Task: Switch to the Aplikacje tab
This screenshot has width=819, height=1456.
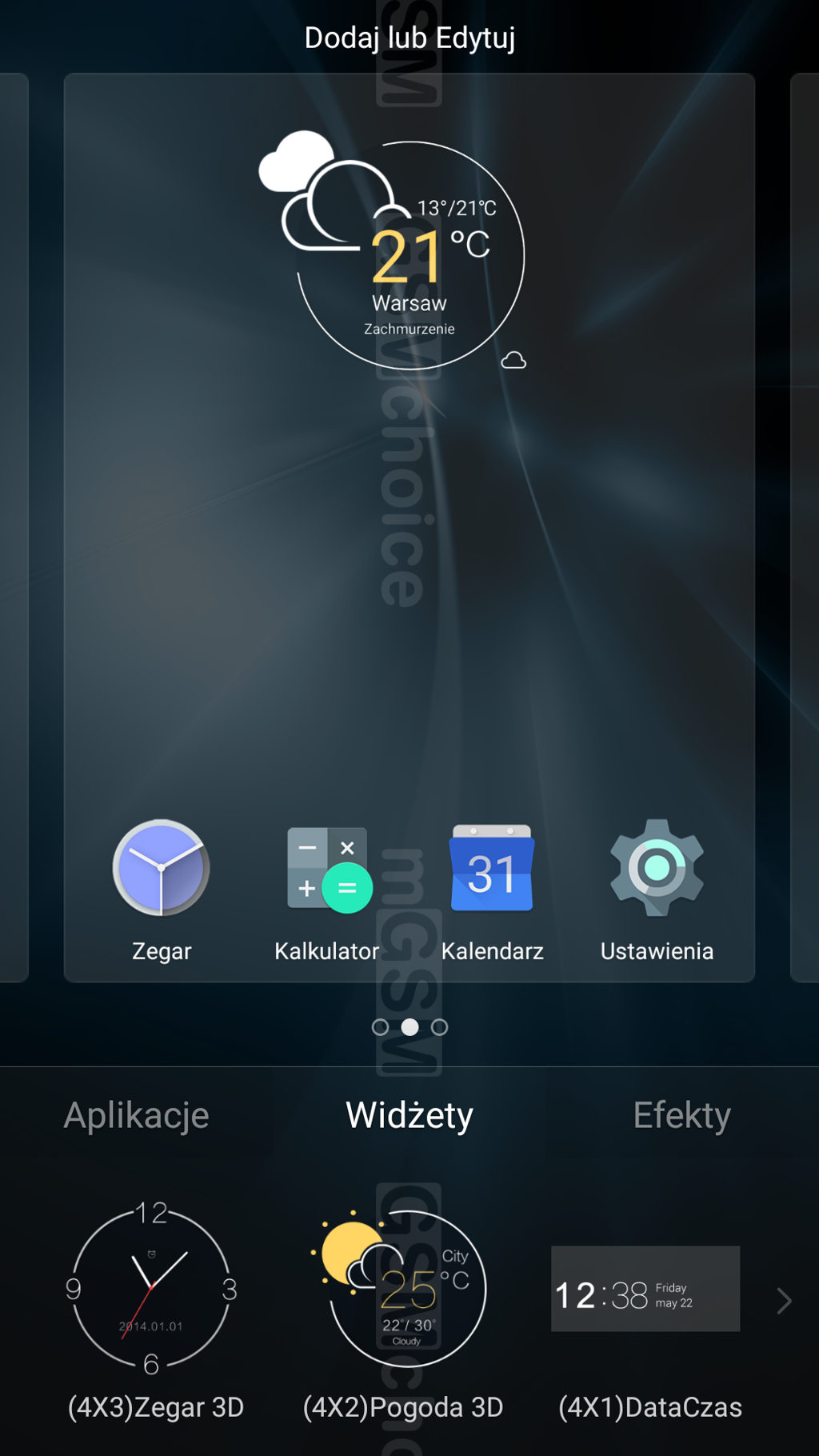Action: [x=136, y=1115]
